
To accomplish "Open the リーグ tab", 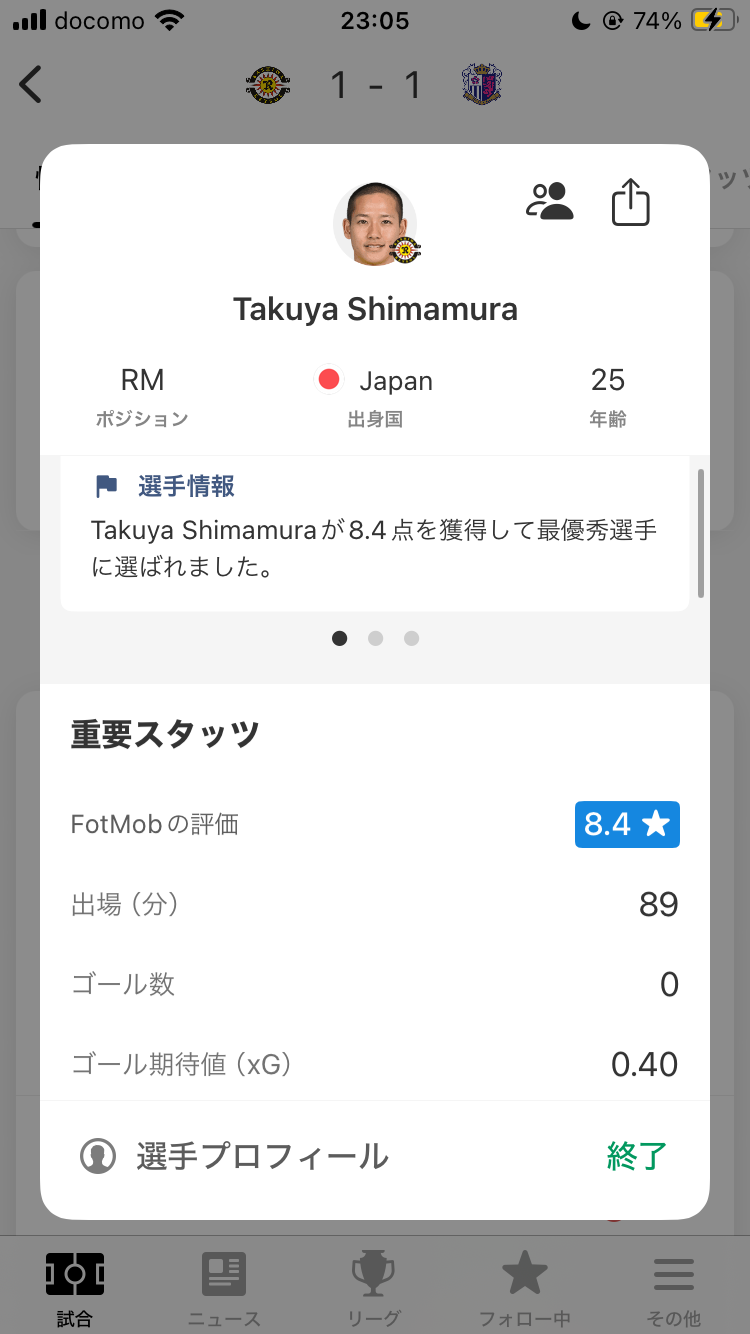I will pos(374,1290).
